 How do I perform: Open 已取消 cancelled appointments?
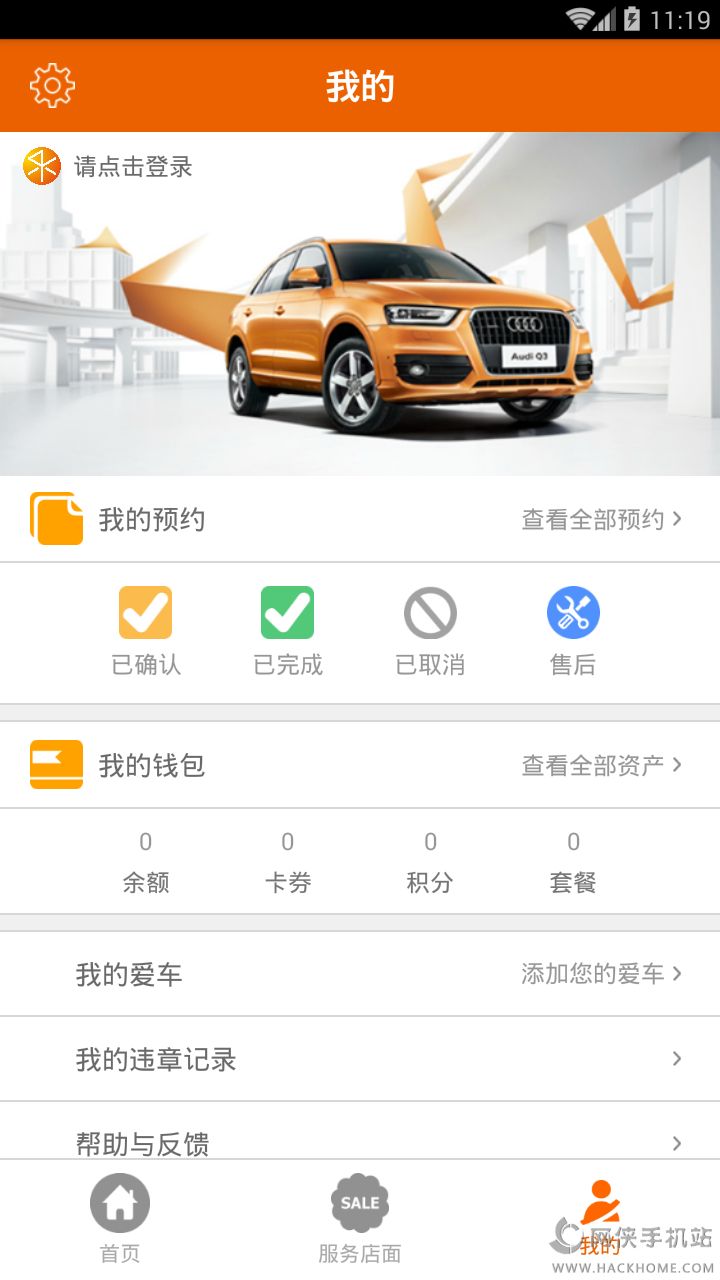coord(430,630)
